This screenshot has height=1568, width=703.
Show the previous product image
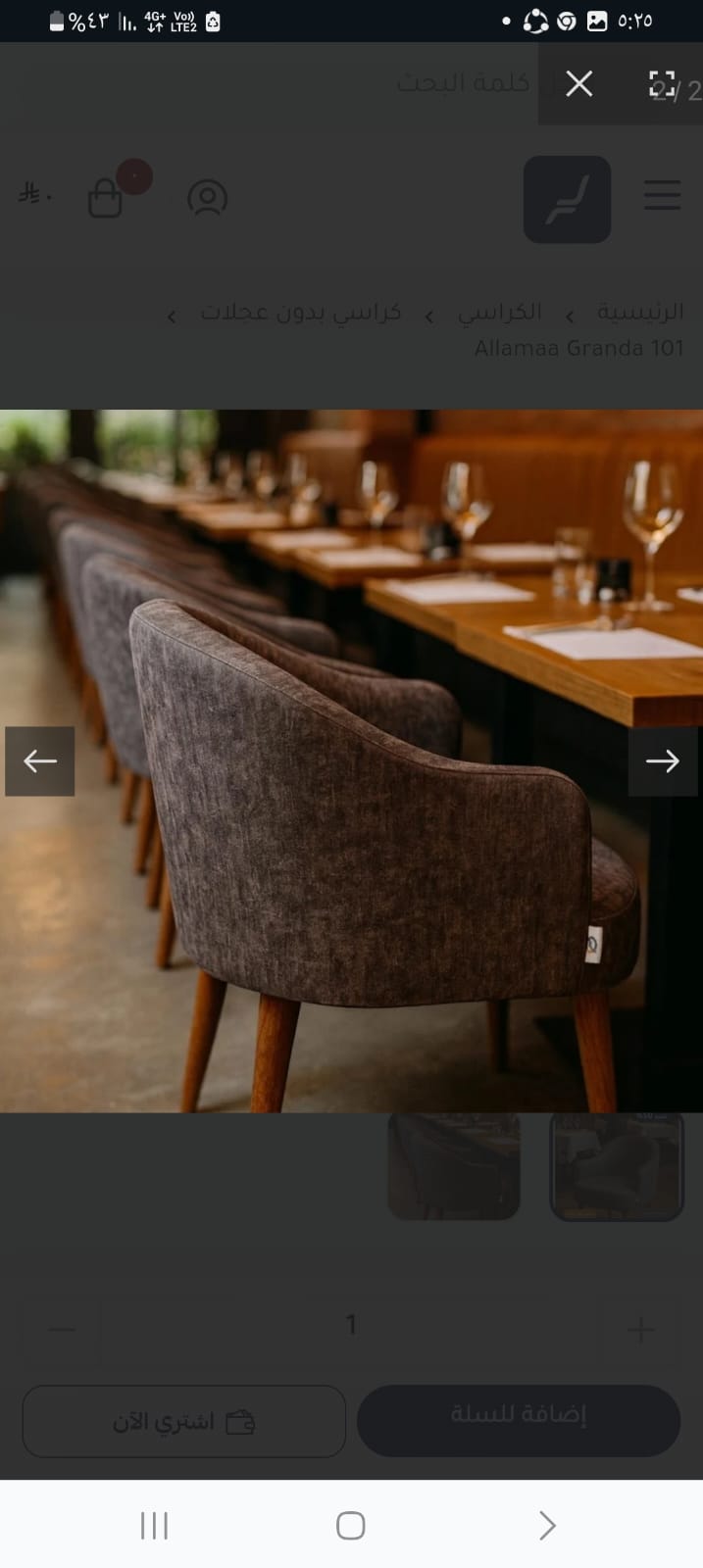tap(40, 761)
